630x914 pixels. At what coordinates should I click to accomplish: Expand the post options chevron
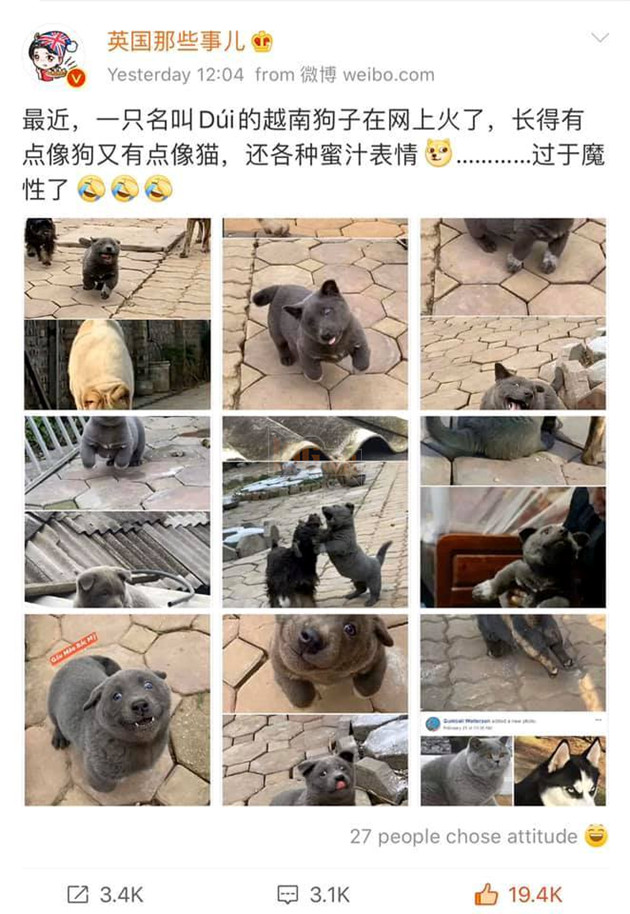[600, 39]
